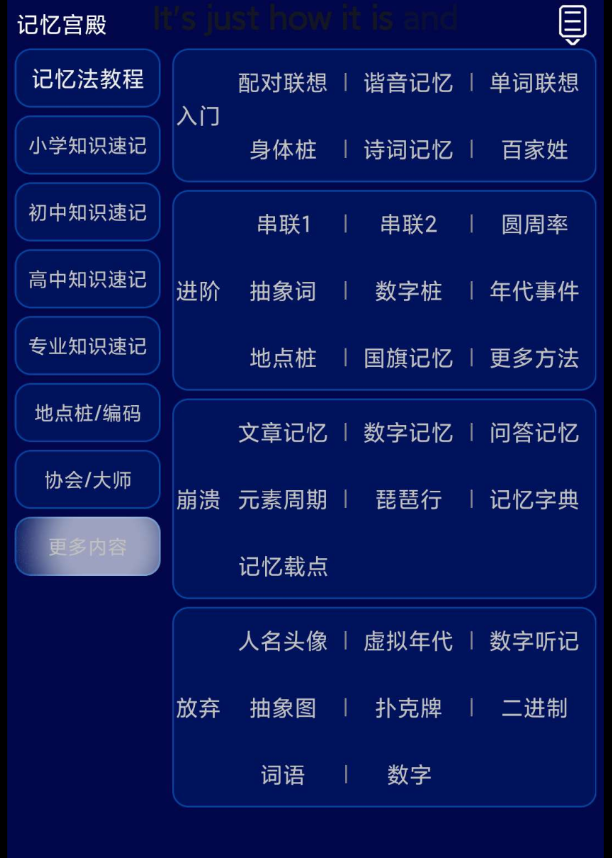The height and width of the screenshot is (858, 612).
Task: Select 二进制 training
Action: [534, 708]
